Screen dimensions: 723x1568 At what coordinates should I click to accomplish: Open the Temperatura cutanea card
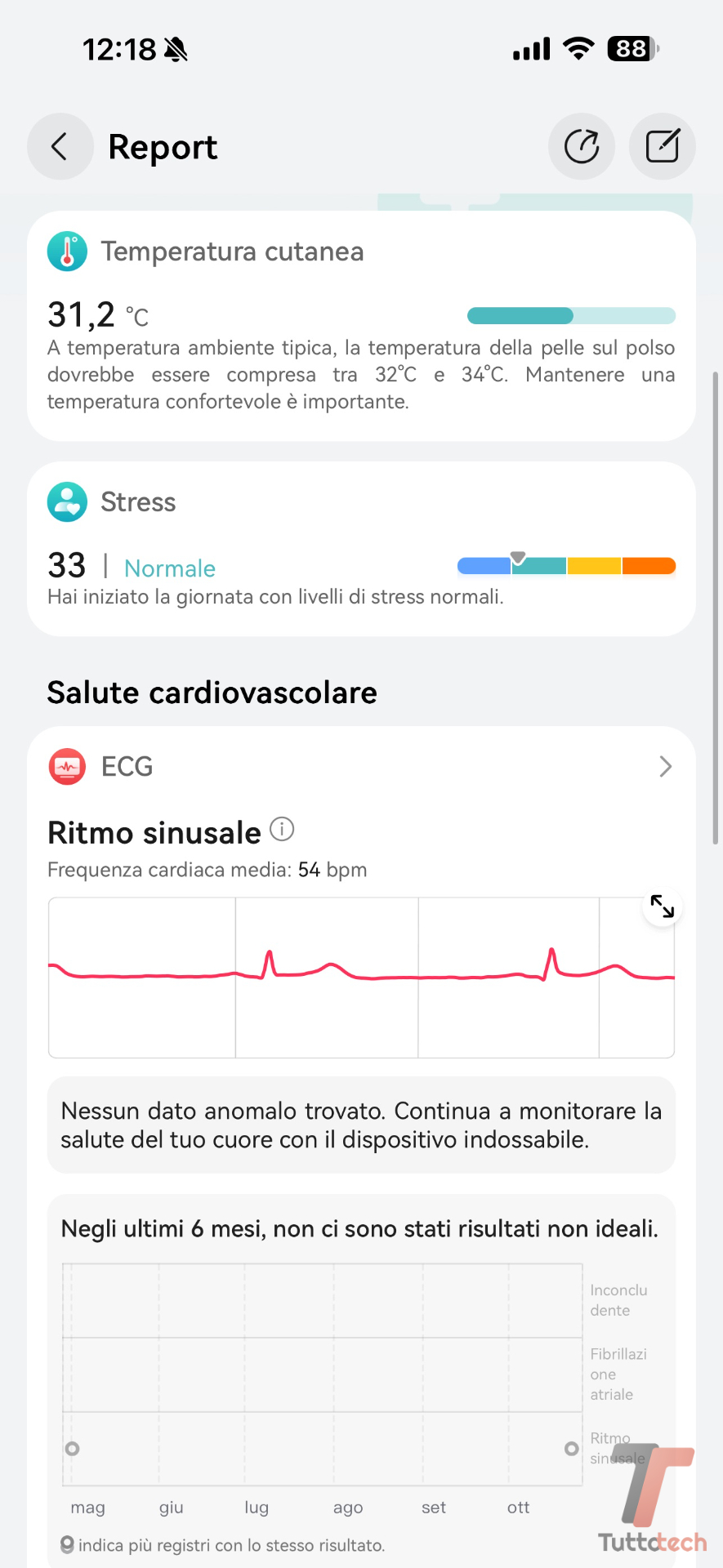[360, 326]
